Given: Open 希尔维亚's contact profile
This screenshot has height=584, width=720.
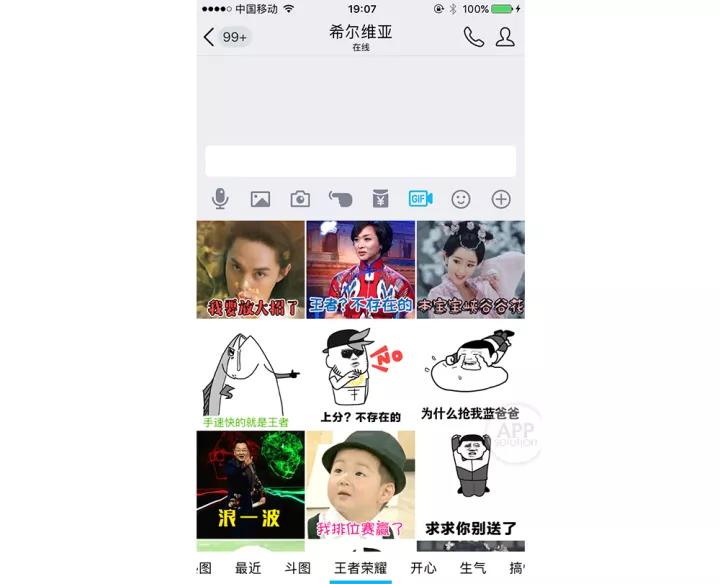Looking at the screenshot, I should pos(505,37).
